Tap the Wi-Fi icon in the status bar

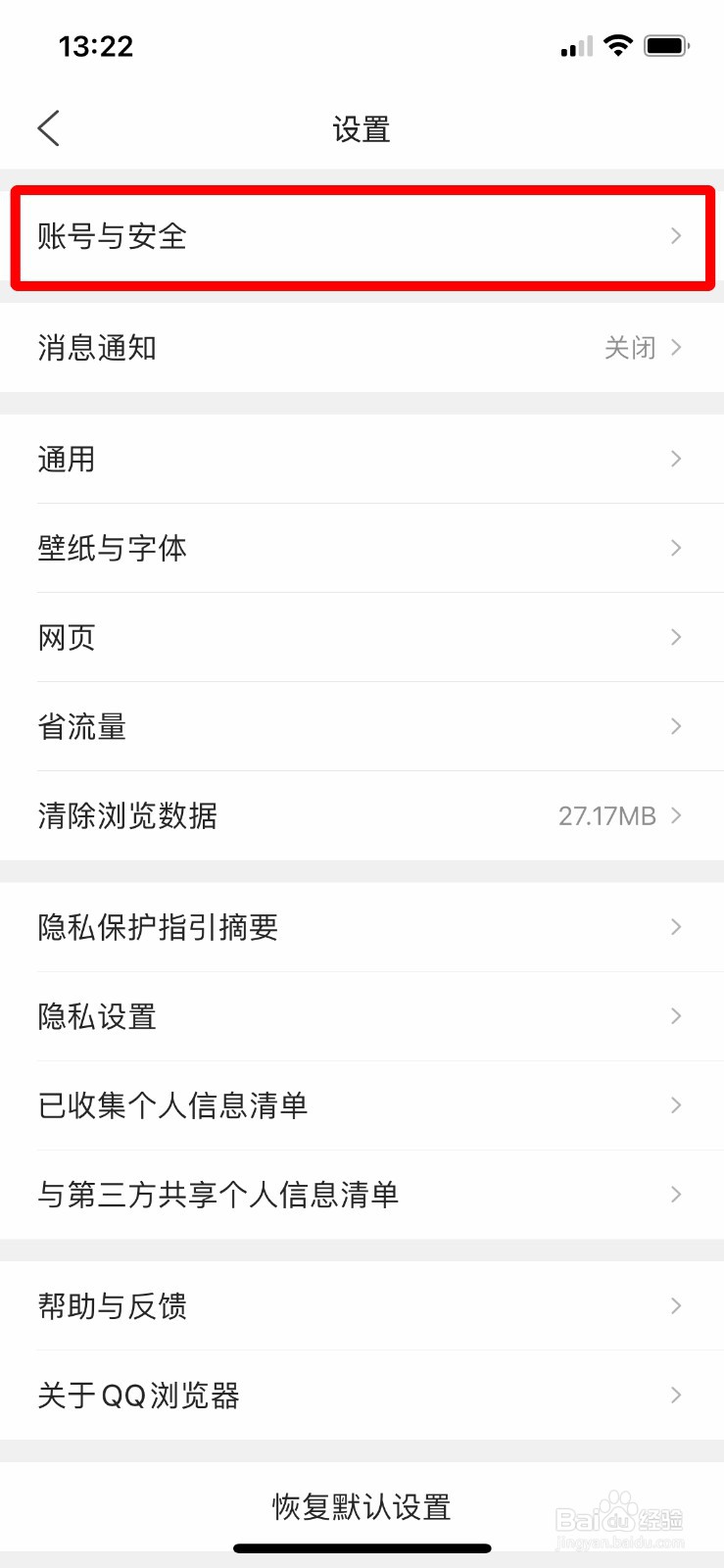pos(618,44)
